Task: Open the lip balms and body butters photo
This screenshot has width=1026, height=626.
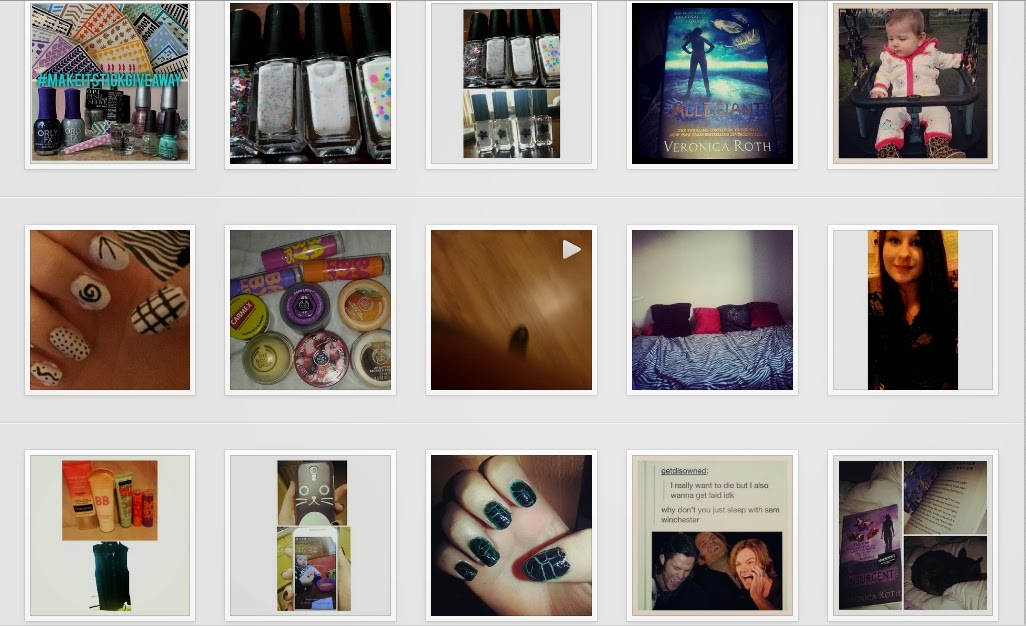Action: [310, 310]
